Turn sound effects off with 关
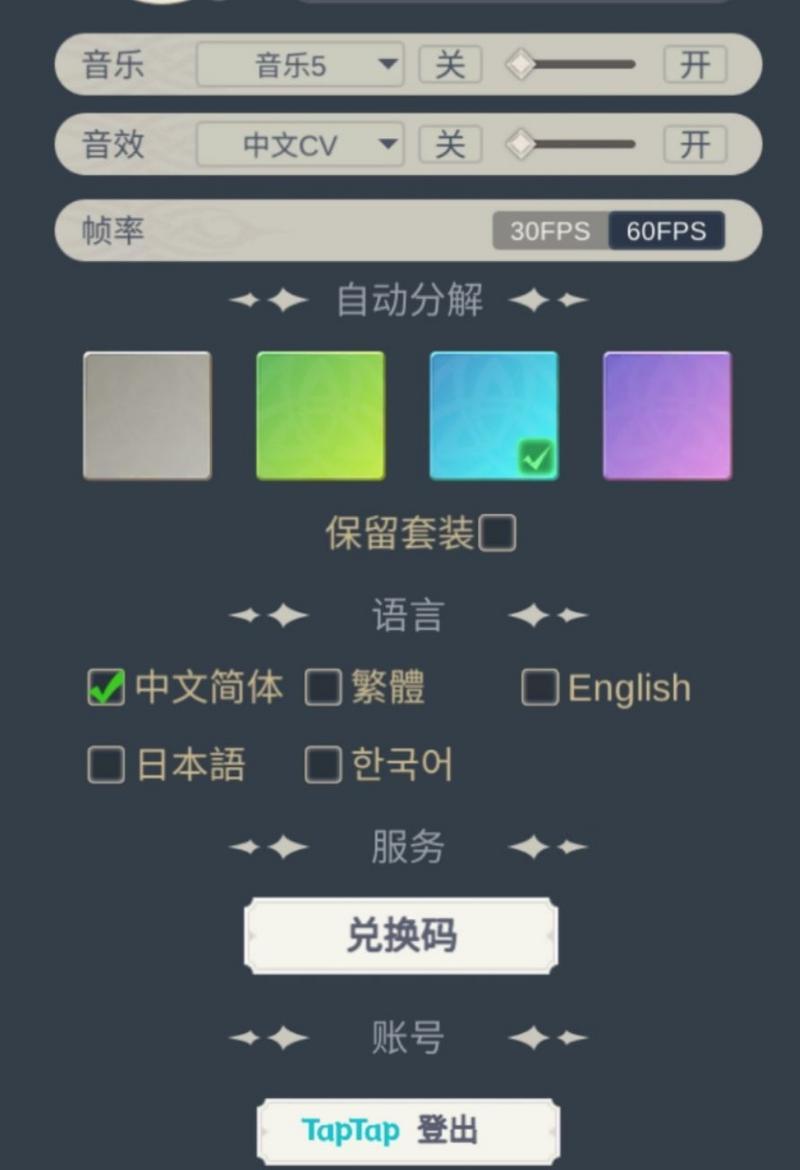This screenshot has width=800, height=1170. click(450, 145)
